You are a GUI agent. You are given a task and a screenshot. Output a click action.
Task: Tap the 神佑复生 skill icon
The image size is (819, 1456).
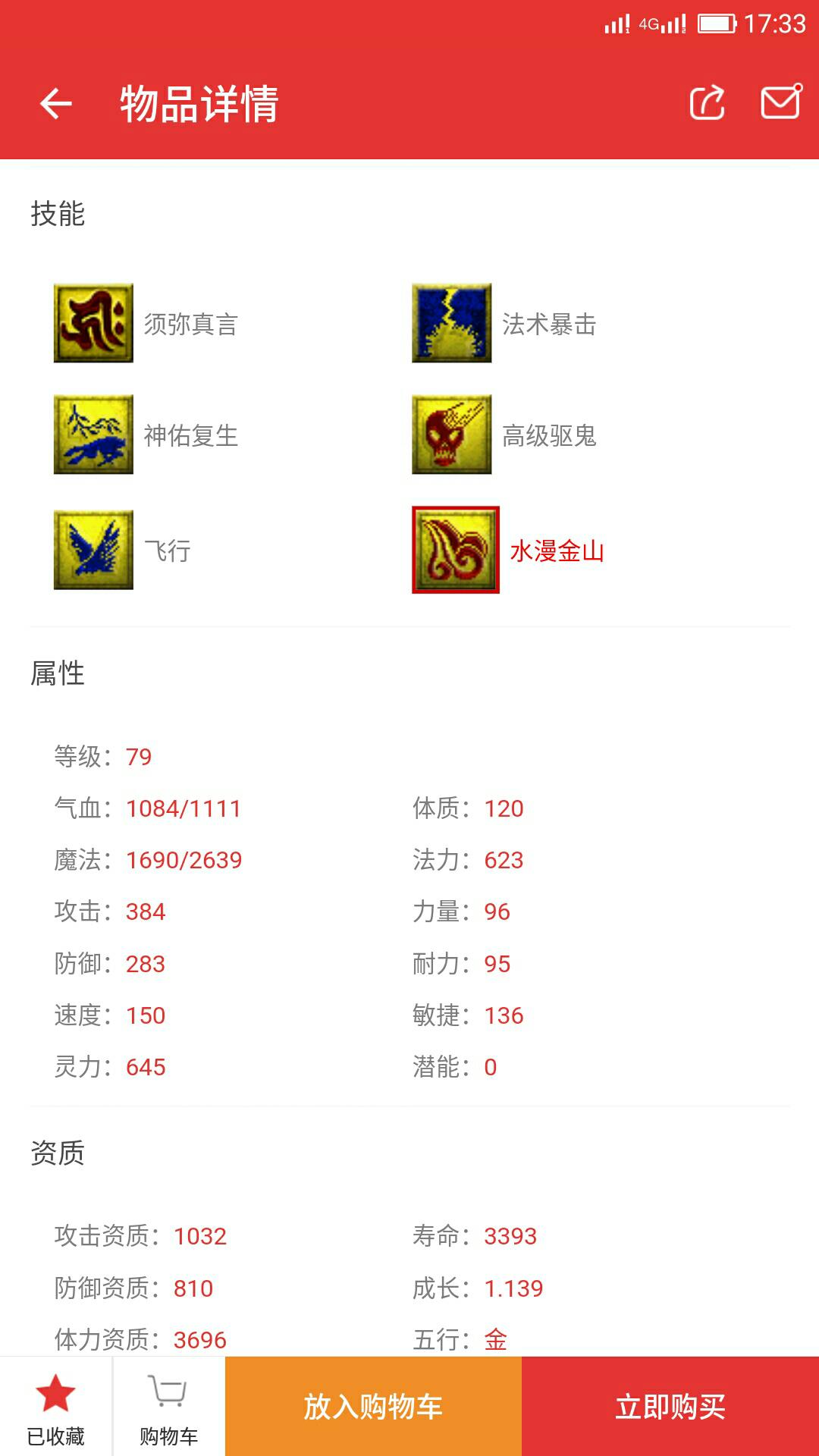pyautogui.click(x=93, y=435)
